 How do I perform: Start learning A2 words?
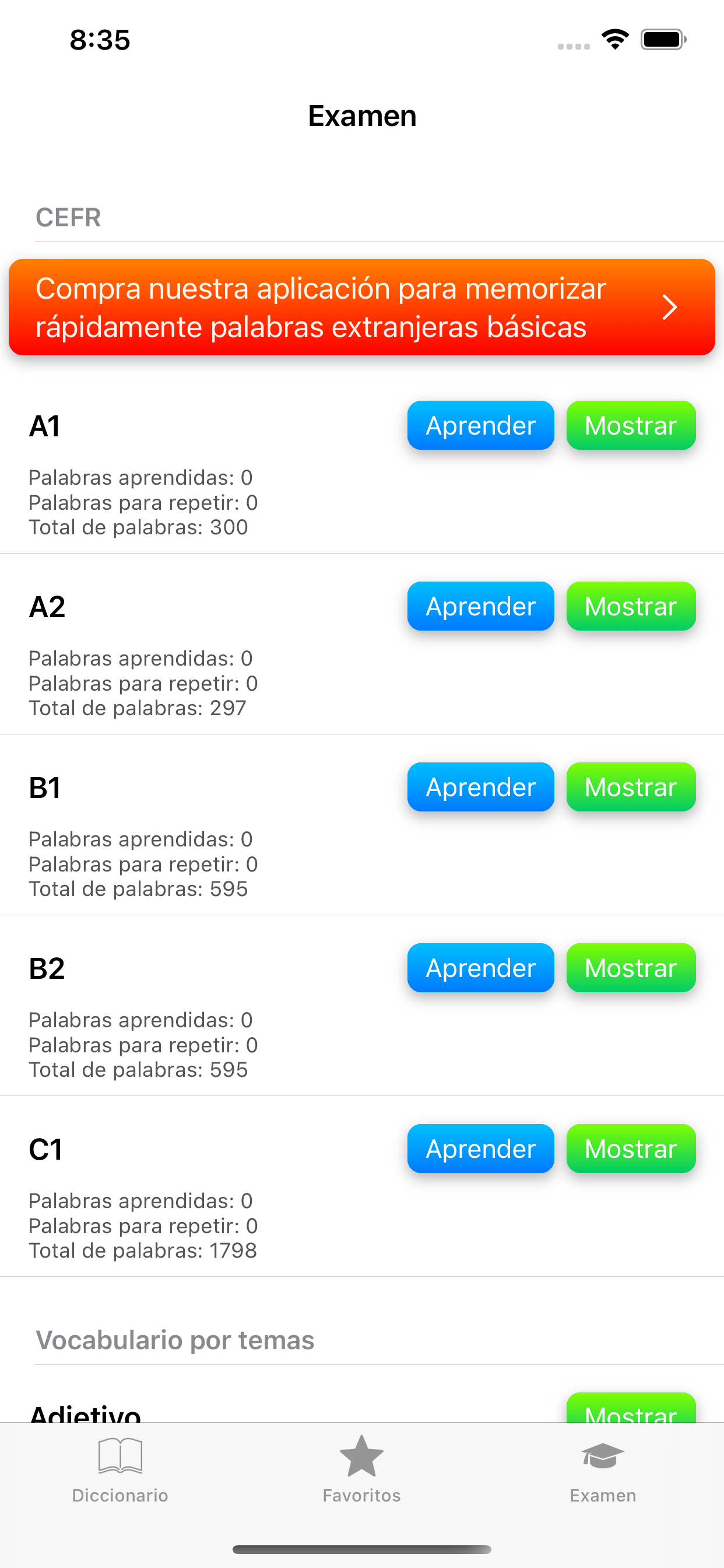[x=481, y=606]
